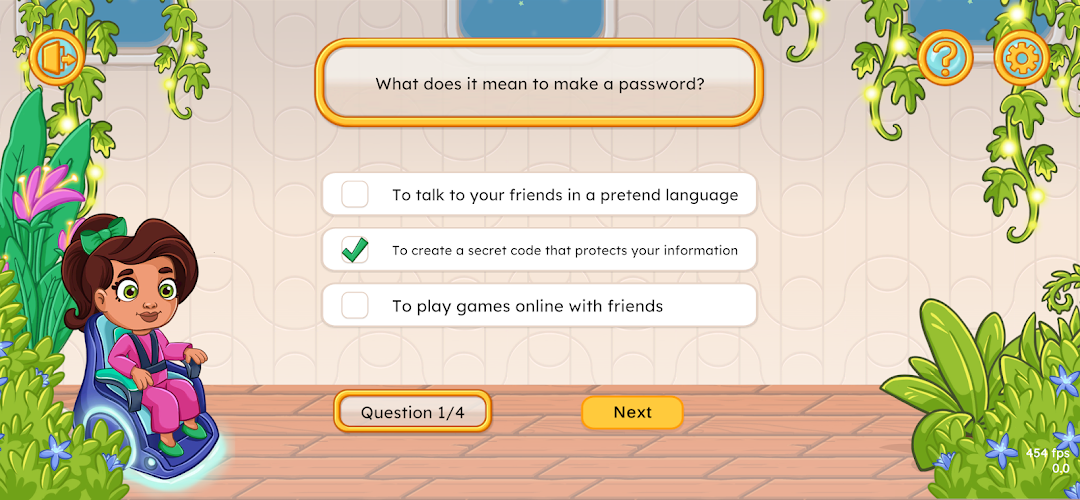
Task: Uncheck 'To create a secret code' answer
Action: 355,250
